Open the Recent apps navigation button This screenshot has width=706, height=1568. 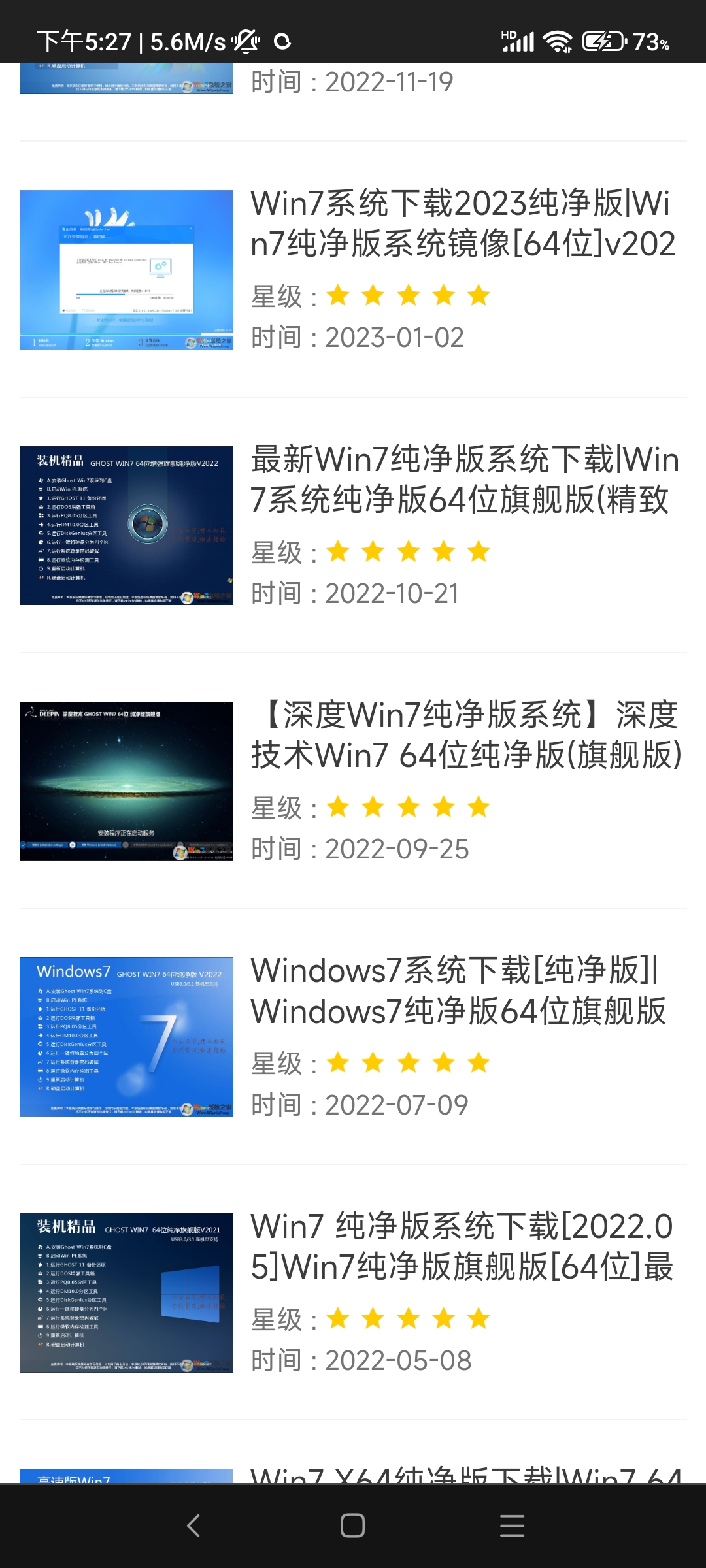512,1526
